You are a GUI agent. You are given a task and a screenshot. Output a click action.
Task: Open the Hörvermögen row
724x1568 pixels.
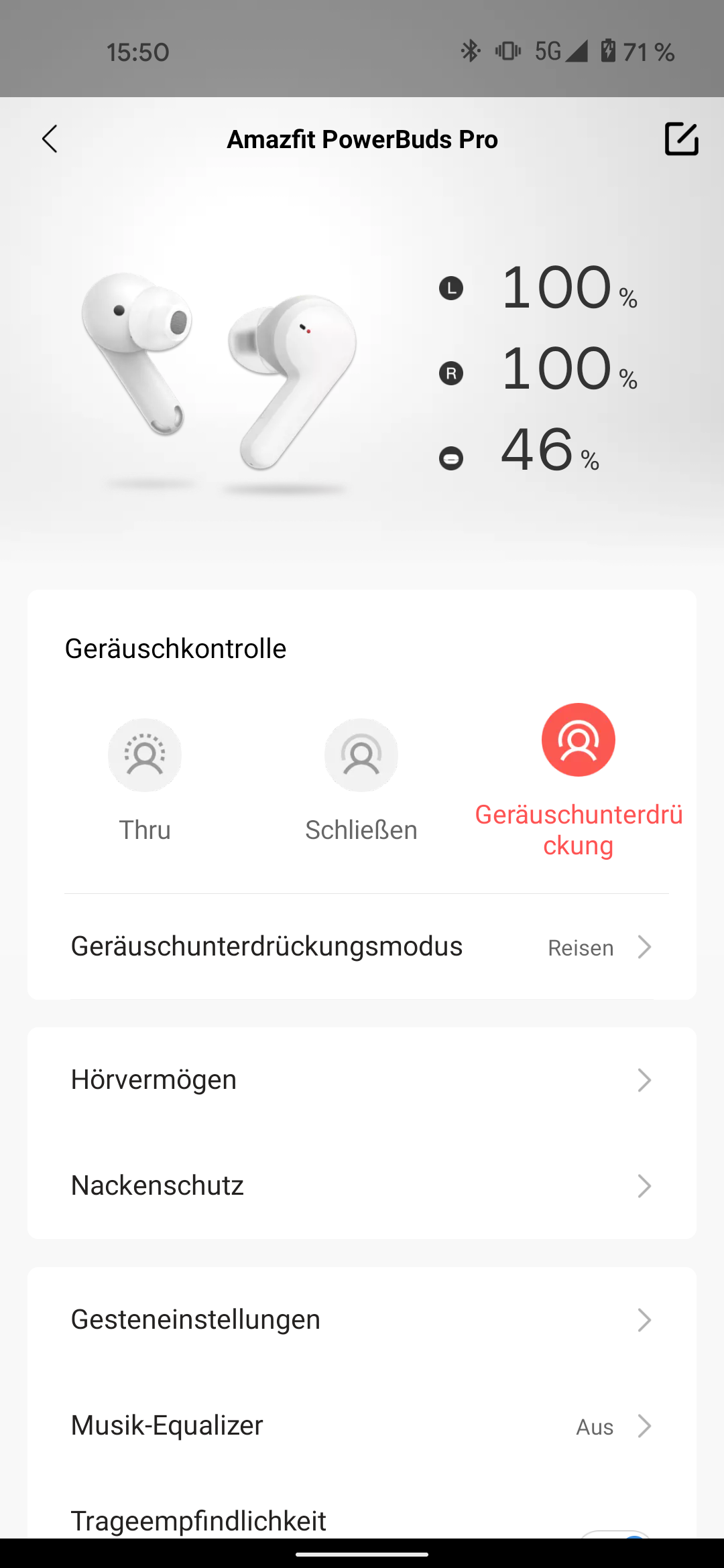coord(362,1080)
